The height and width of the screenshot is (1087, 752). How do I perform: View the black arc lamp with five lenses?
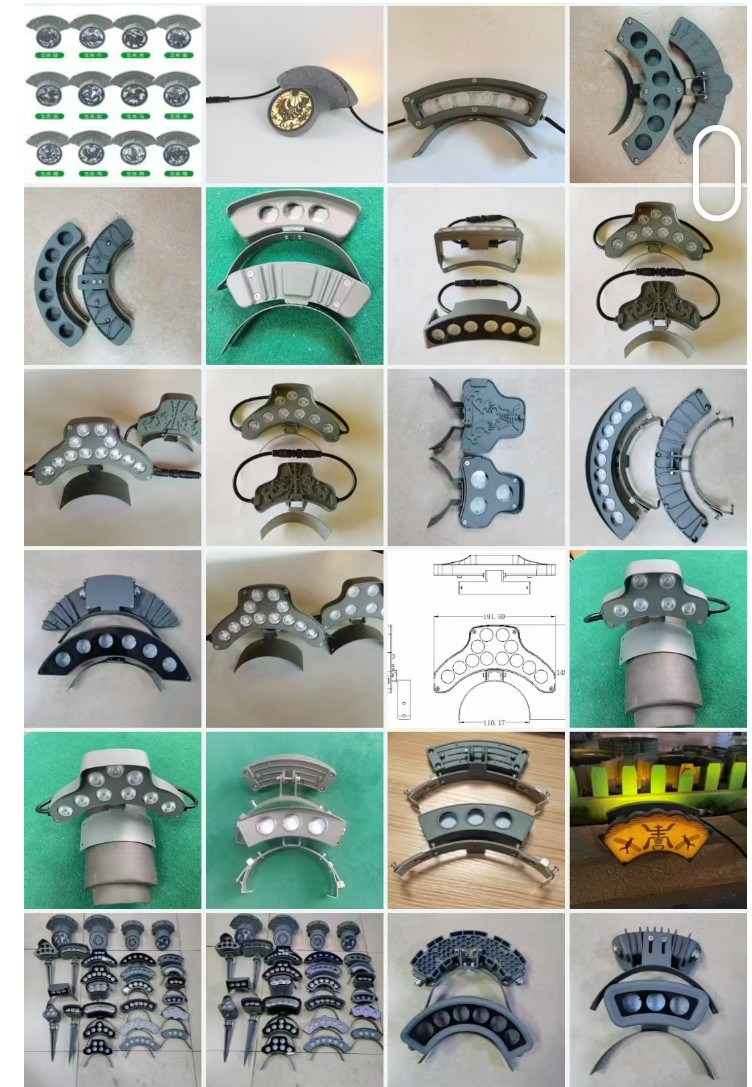112,638
